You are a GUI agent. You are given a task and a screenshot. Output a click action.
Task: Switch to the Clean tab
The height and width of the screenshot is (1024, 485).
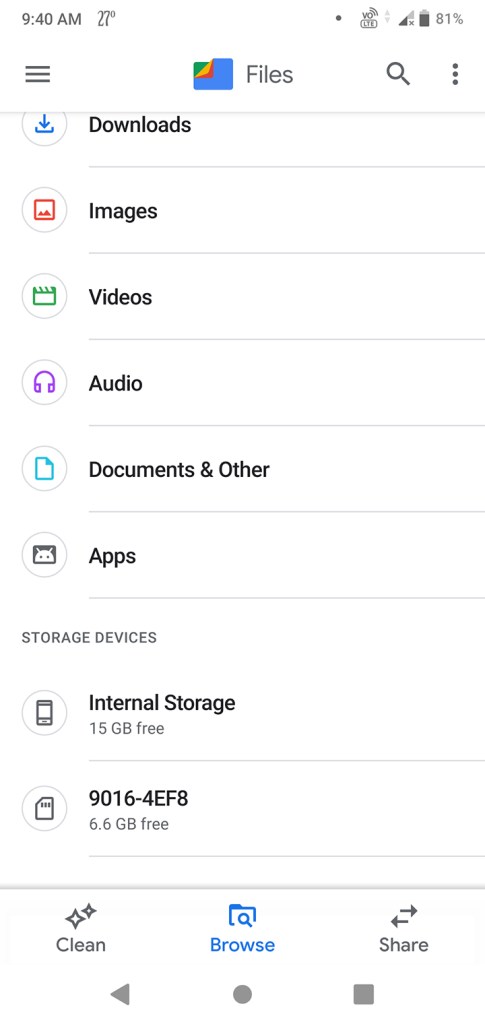[81, 928]
